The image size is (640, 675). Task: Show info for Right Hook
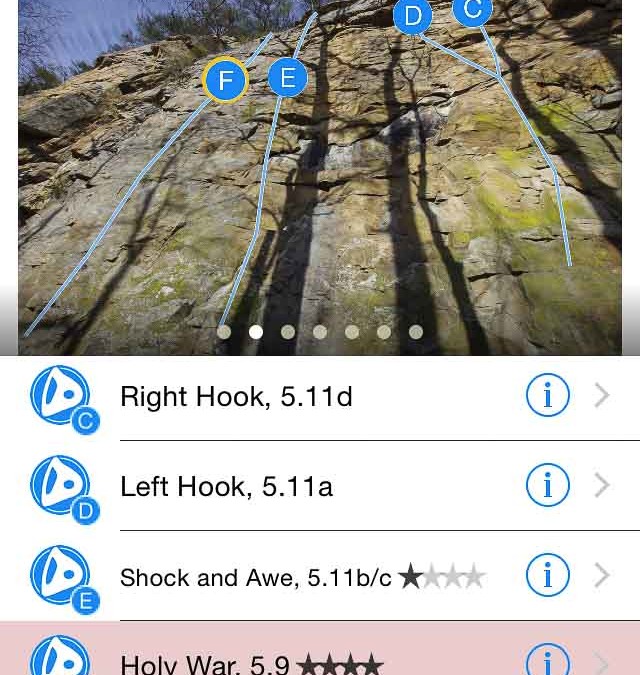(547, 397)
